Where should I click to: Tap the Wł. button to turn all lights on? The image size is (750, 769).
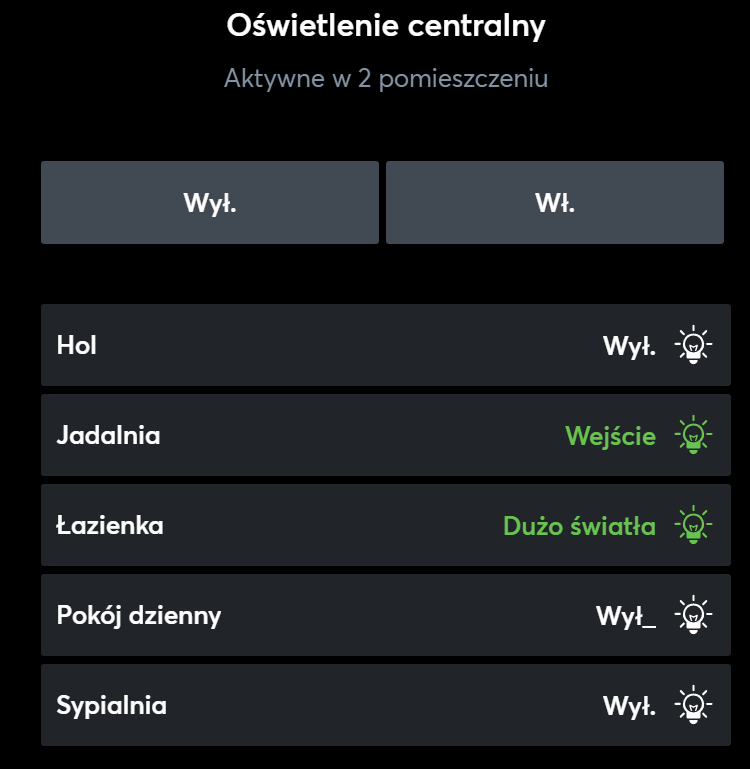[554, 203]
